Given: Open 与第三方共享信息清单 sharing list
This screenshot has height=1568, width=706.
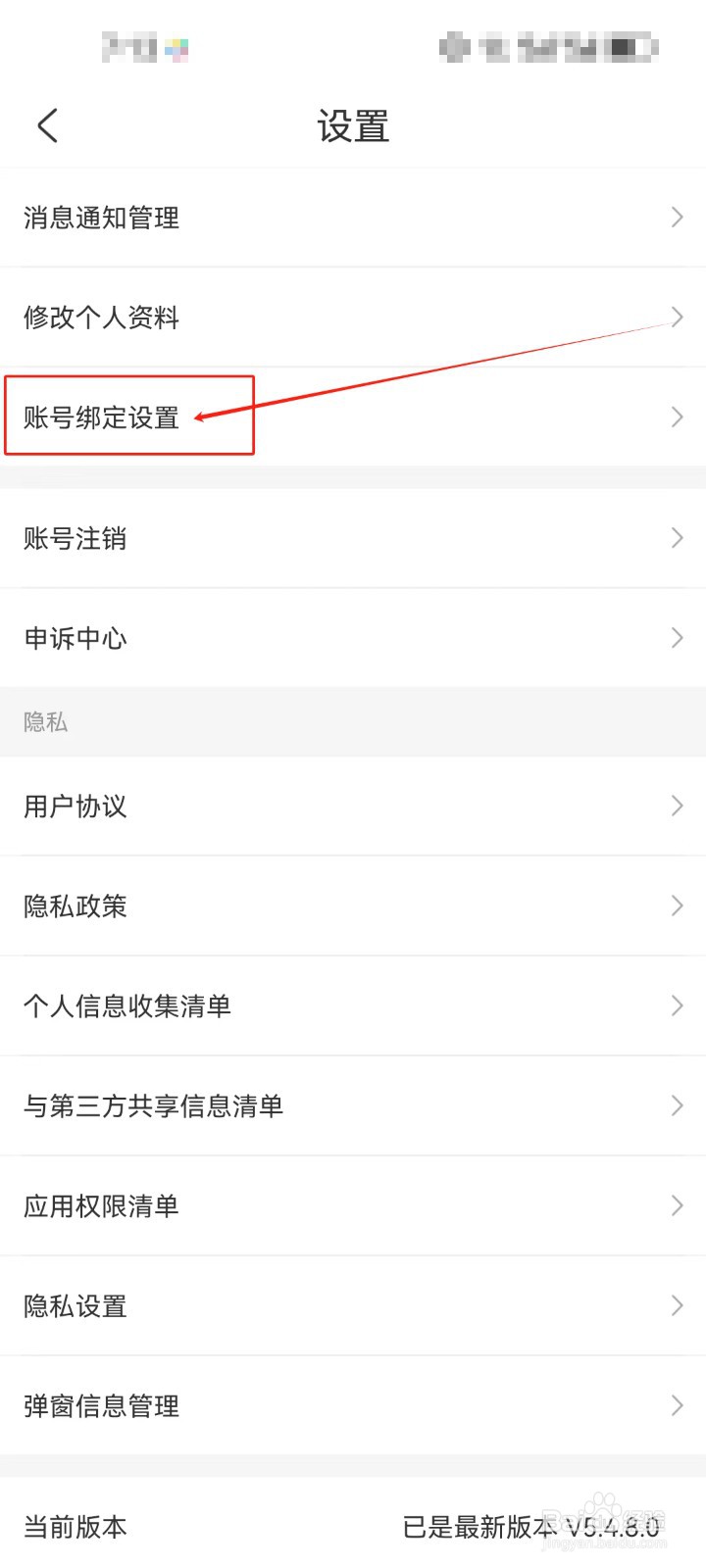Looking at the screenshot, I should (x=154, y=1105).
